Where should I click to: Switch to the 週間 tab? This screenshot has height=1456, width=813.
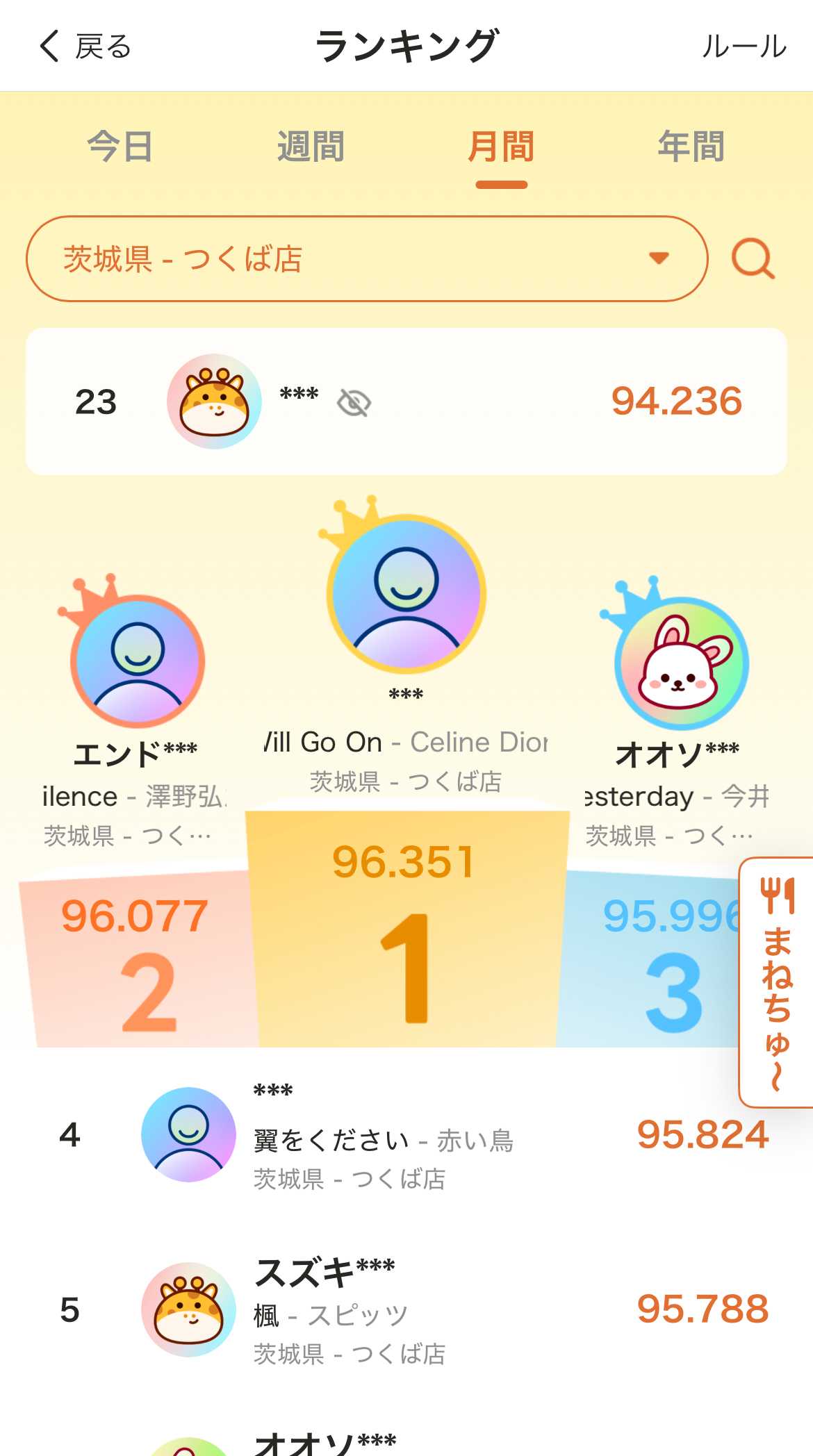point(311,147)
